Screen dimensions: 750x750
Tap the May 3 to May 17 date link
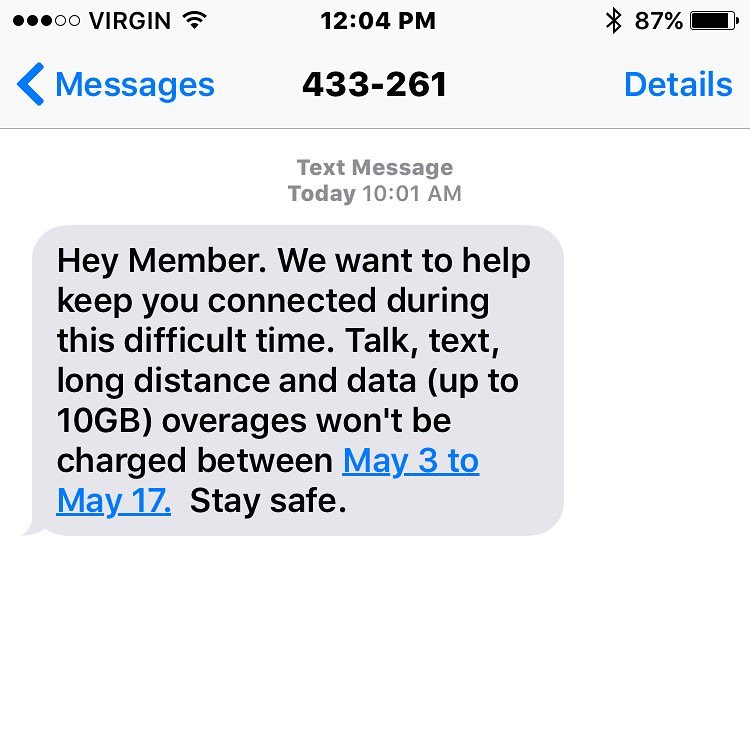(x=410, y=462)
